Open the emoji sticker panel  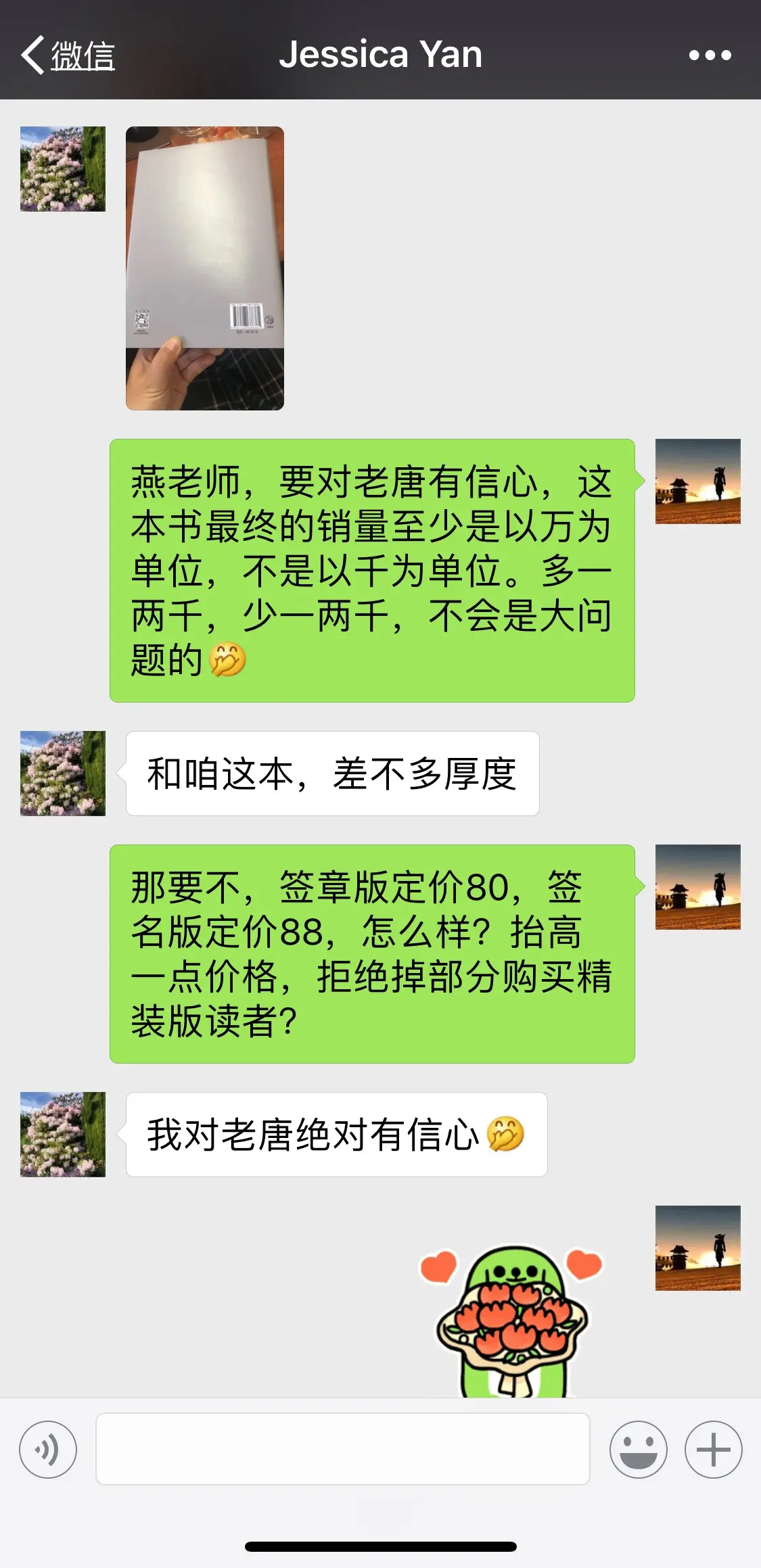tap(638, 1450)
